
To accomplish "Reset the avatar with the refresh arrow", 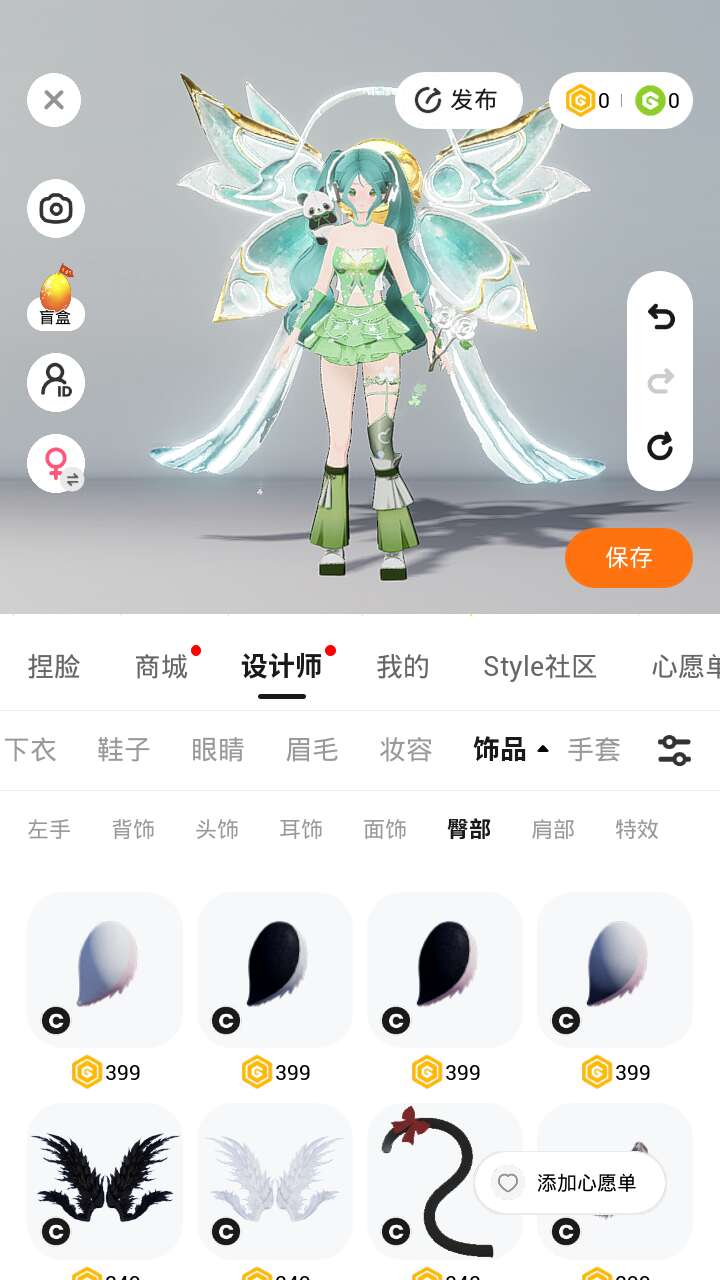I will 660,446.
